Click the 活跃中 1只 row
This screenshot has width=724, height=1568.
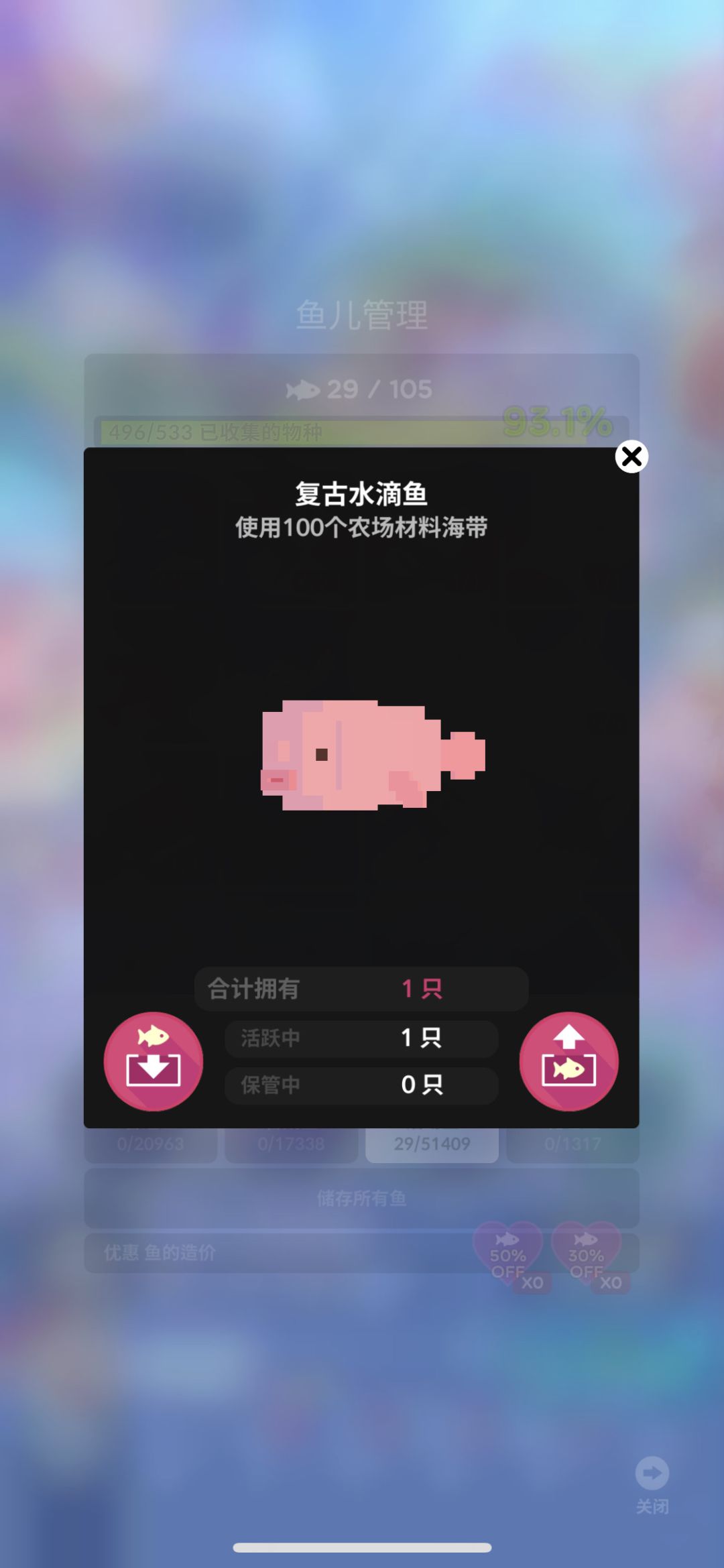361,1038
